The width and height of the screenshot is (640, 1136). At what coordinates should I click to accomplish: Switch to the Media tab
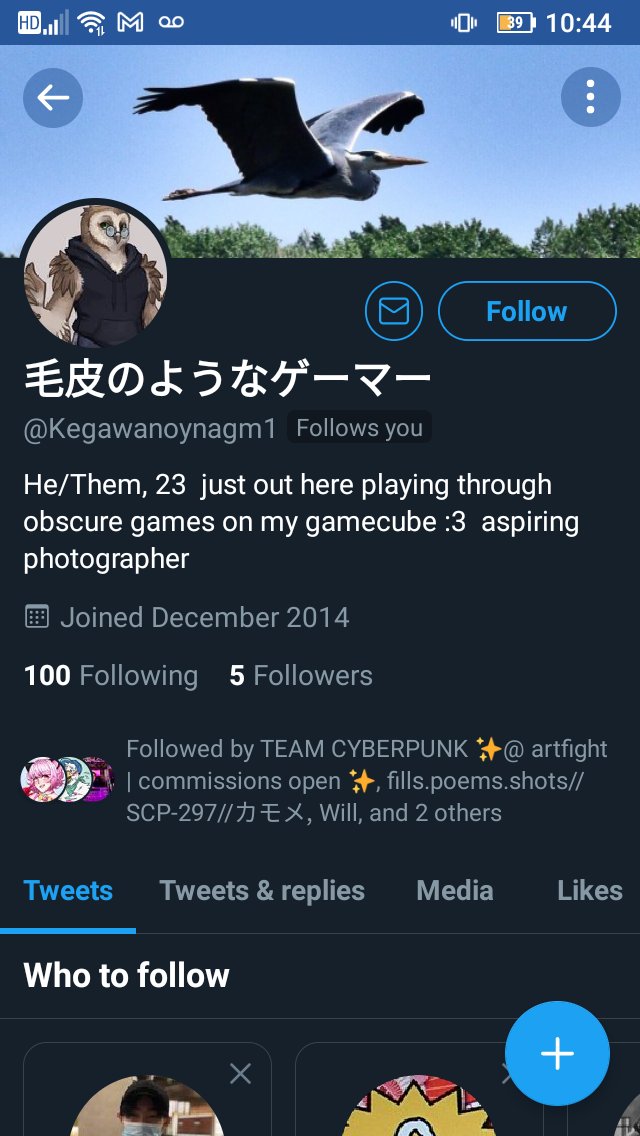point(455,891)
